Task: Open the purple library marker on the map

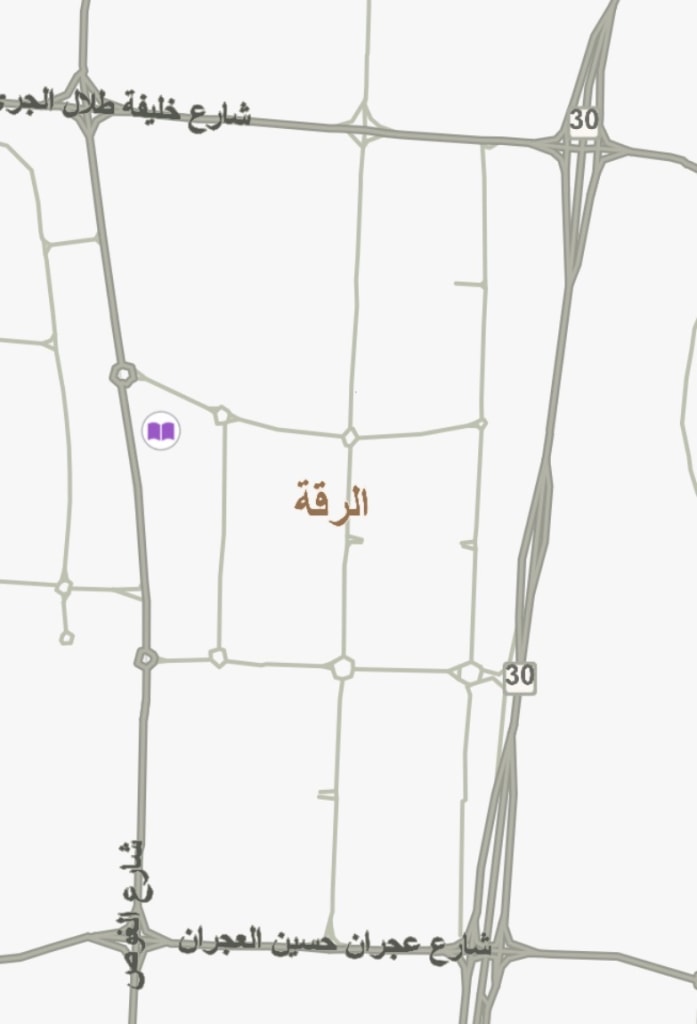Action: [161, 431]
